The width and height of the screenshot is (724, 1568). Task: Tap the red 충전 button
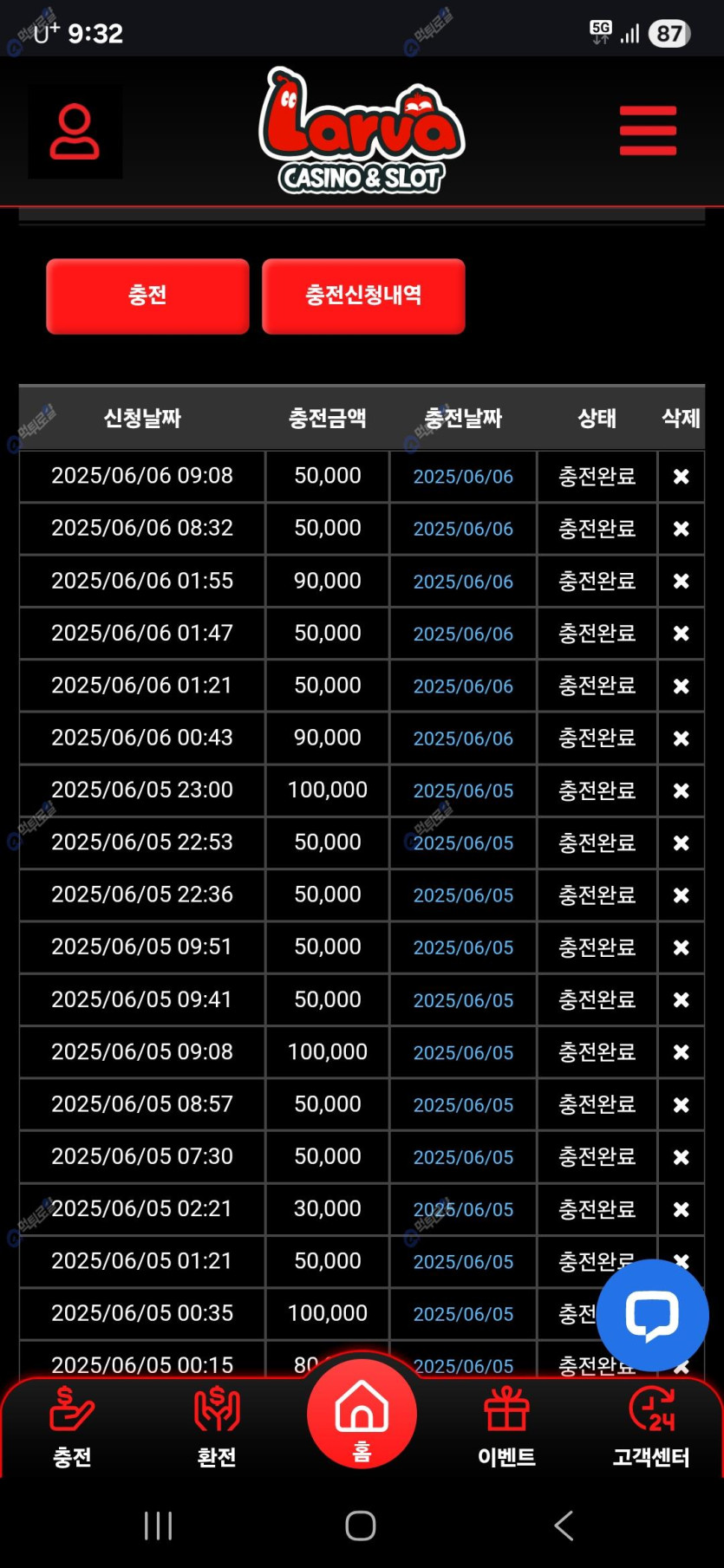coord(147,296)
